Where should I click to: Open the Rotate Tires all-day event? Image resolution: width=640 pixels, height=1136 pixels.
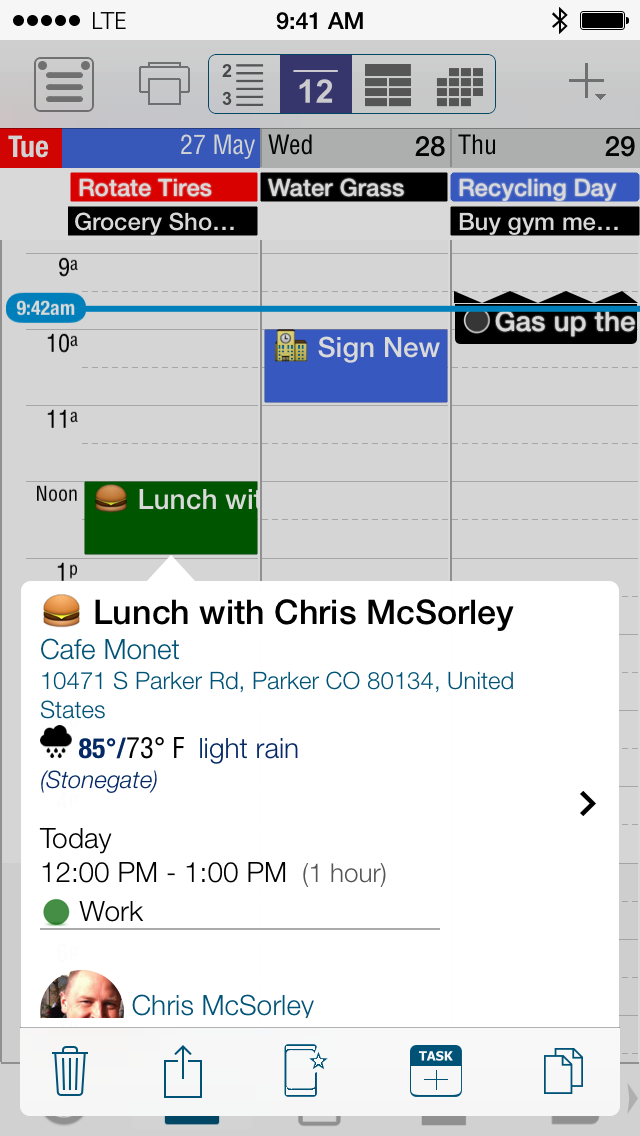click(164, 187)
